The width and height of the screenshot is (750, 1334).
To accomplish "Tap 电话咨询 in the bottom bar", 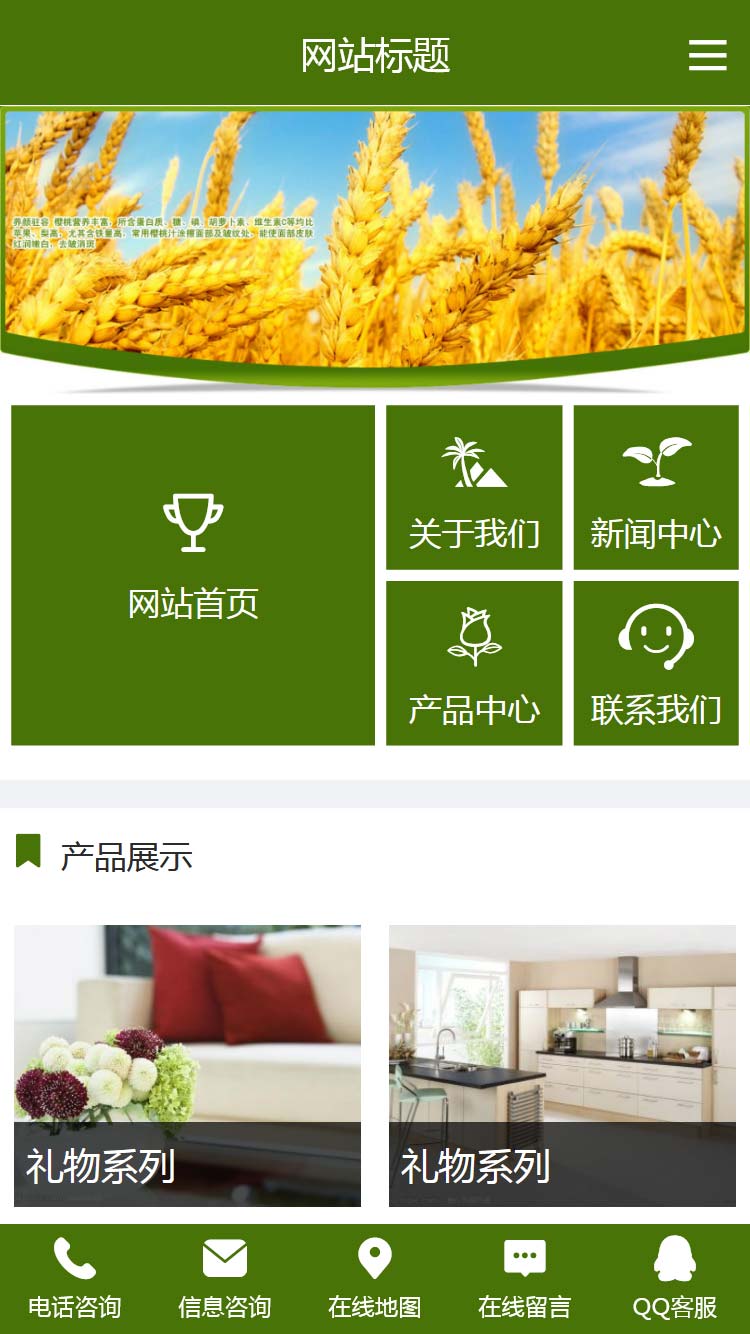I will [x=75, y=1278].
